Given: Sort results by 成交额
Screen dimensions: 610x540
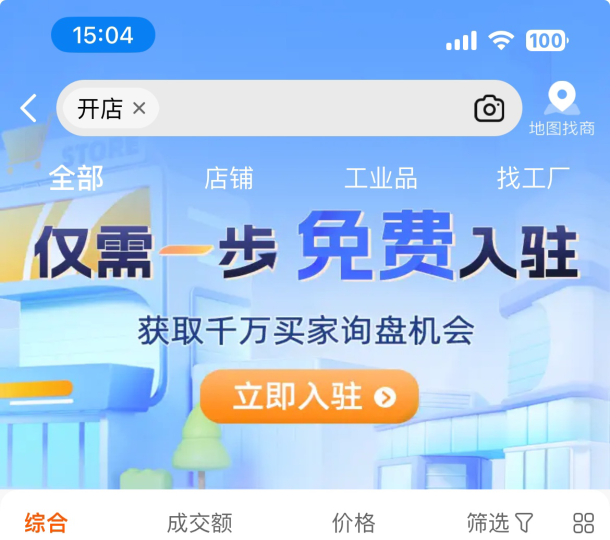Looking at the screenshot, I should click(x=199, y=522).
